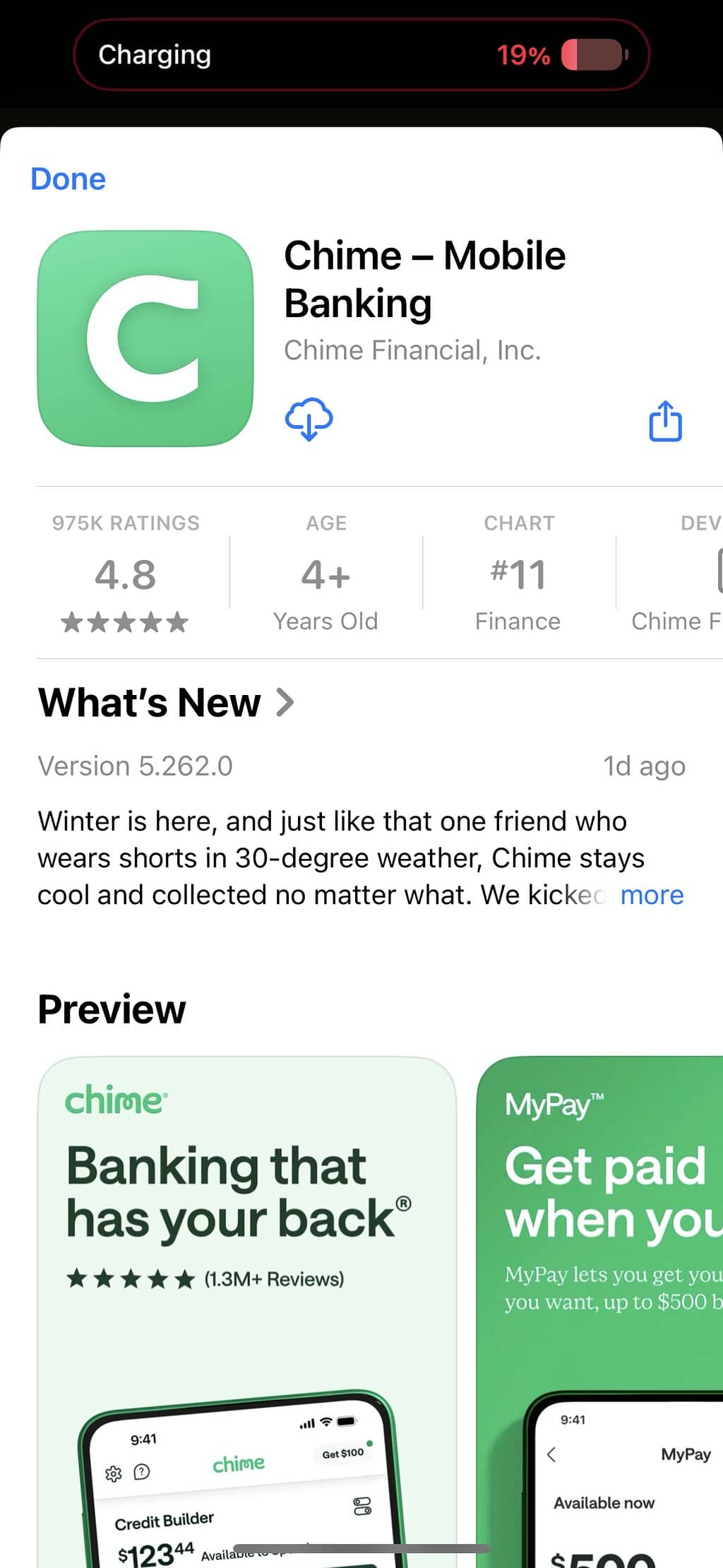Open the MyPay preview screenshot
This screenshot has width=723, height=1568.
click(600, 1307)
